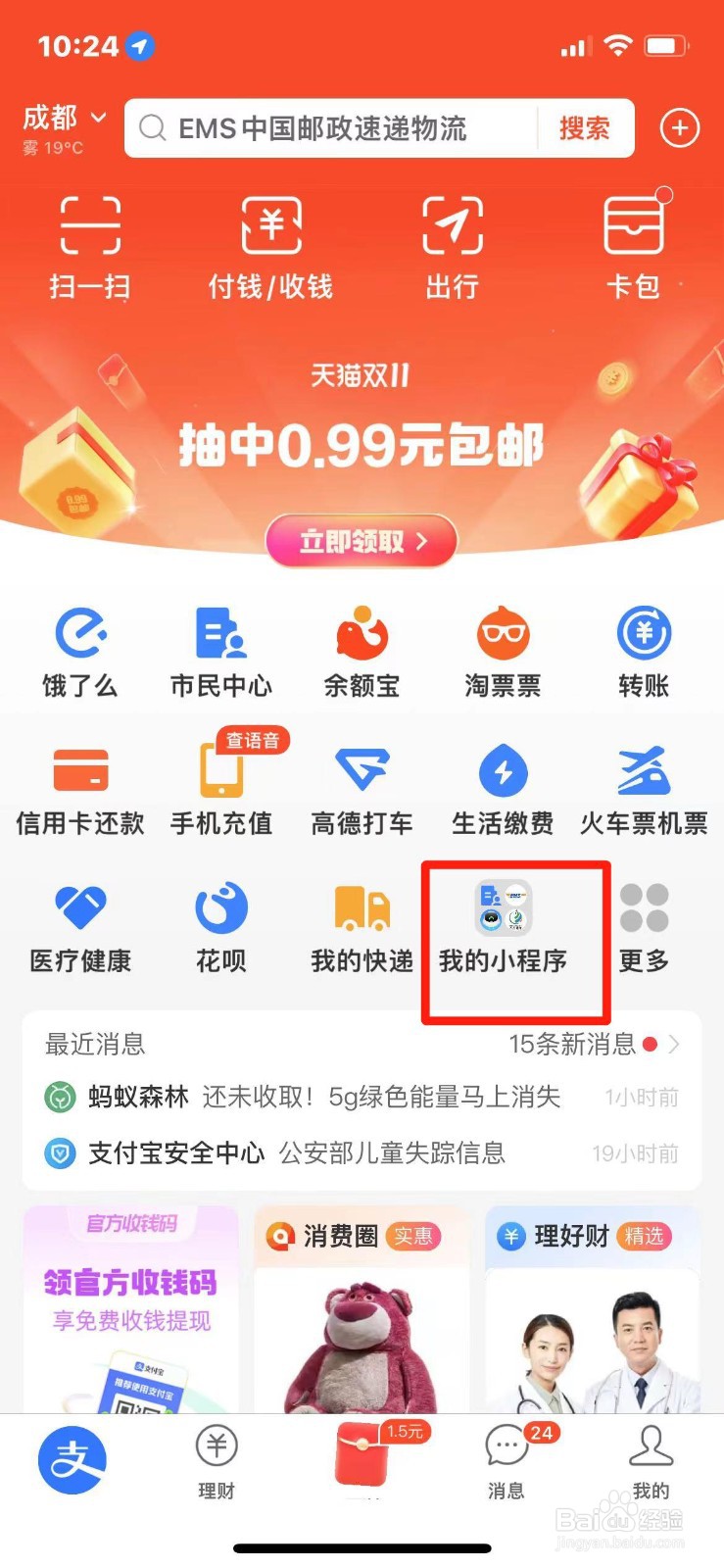Viewport: 724px width, 1568px height.
Task: Open the 成都 city selector
Action: tap(62, 120)
